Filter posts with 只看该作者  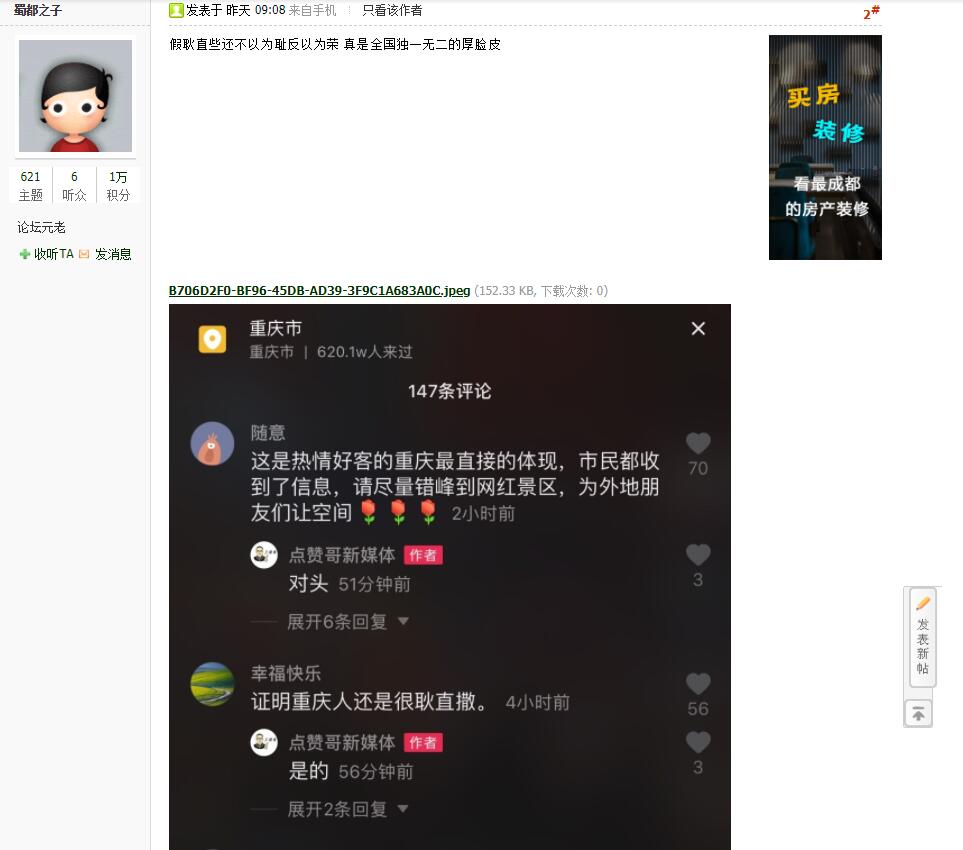point(392,10)
